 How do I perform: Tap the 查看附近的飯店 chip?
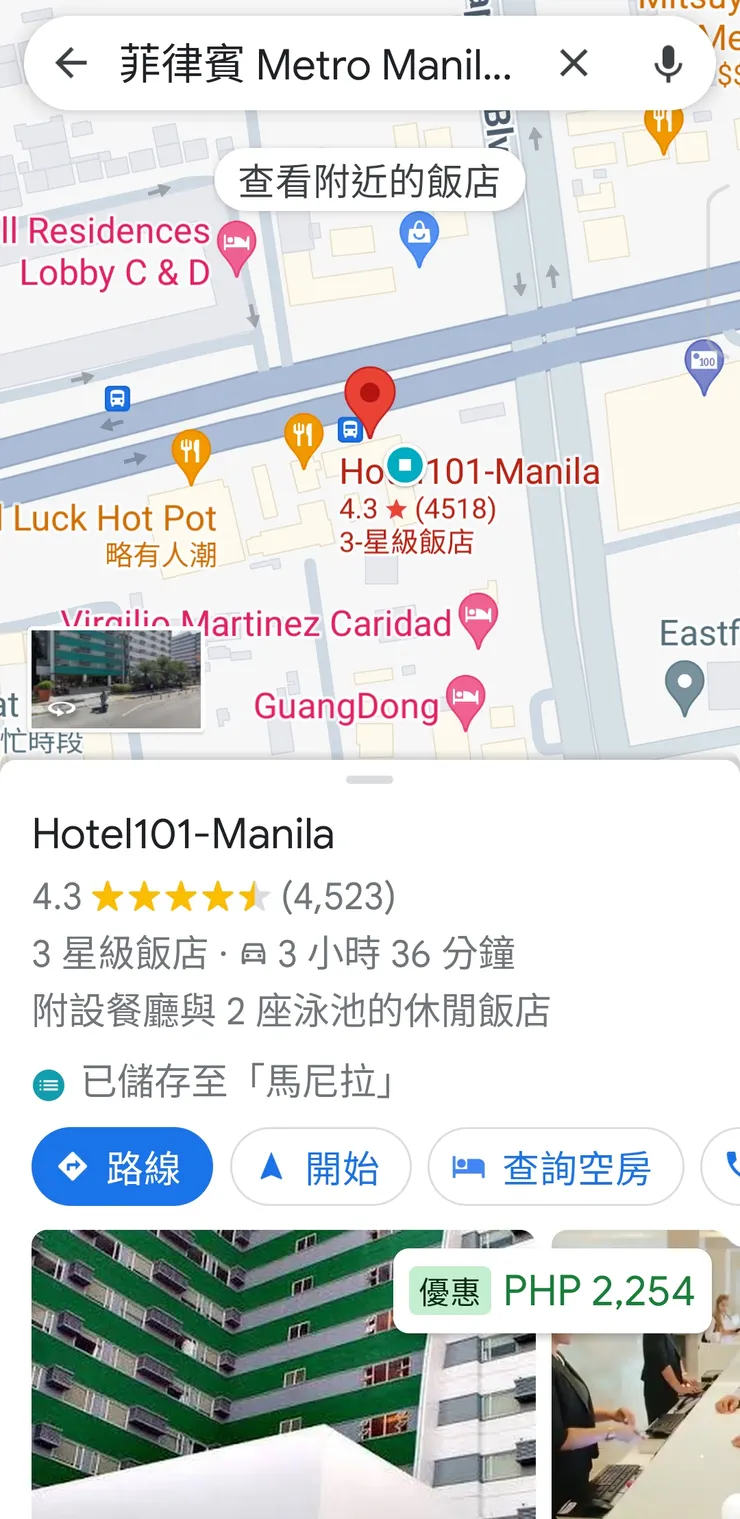pyautogui.click(x=369, y=182)
